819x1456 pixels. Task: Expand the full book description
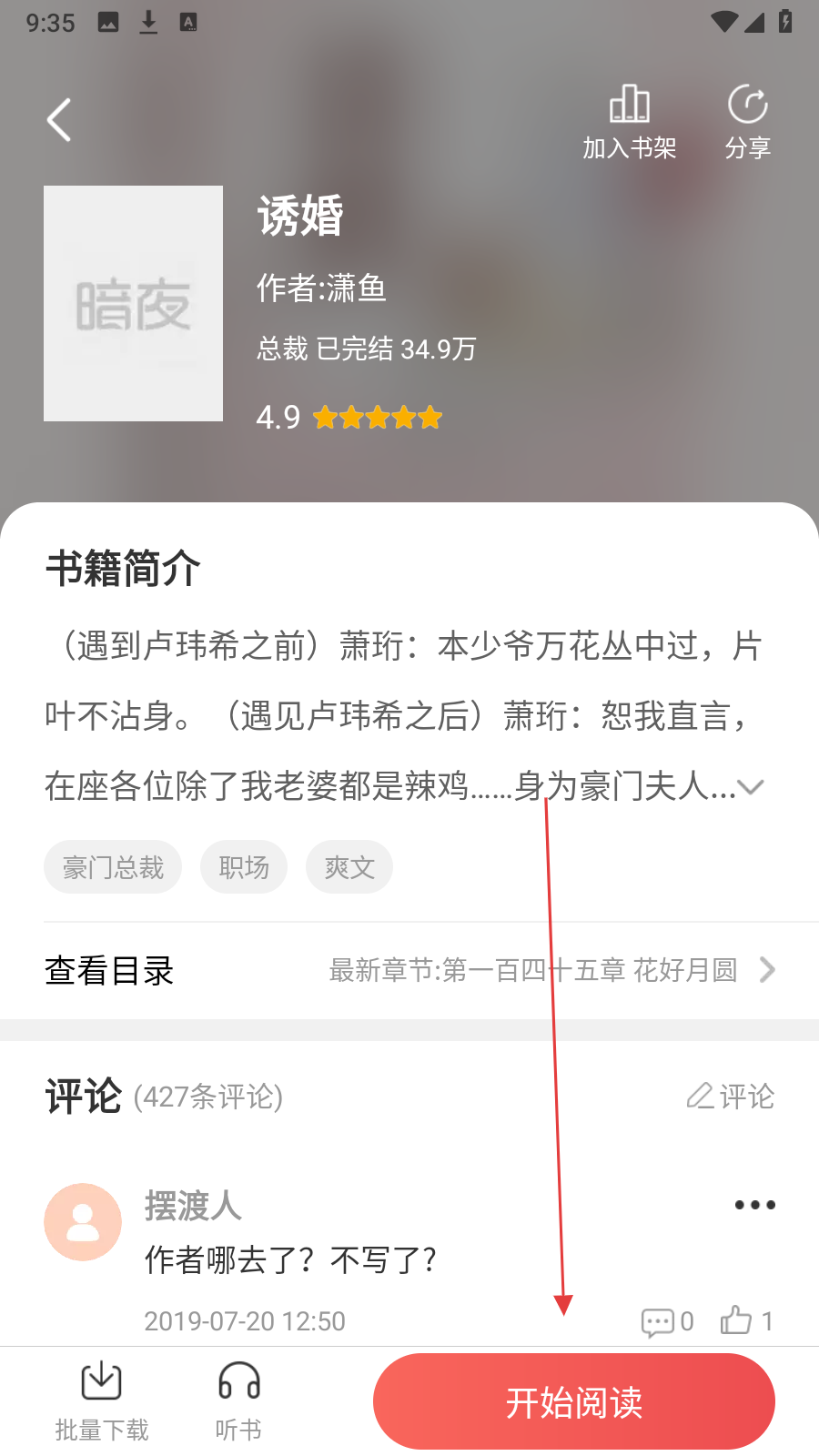click(752, 787)
